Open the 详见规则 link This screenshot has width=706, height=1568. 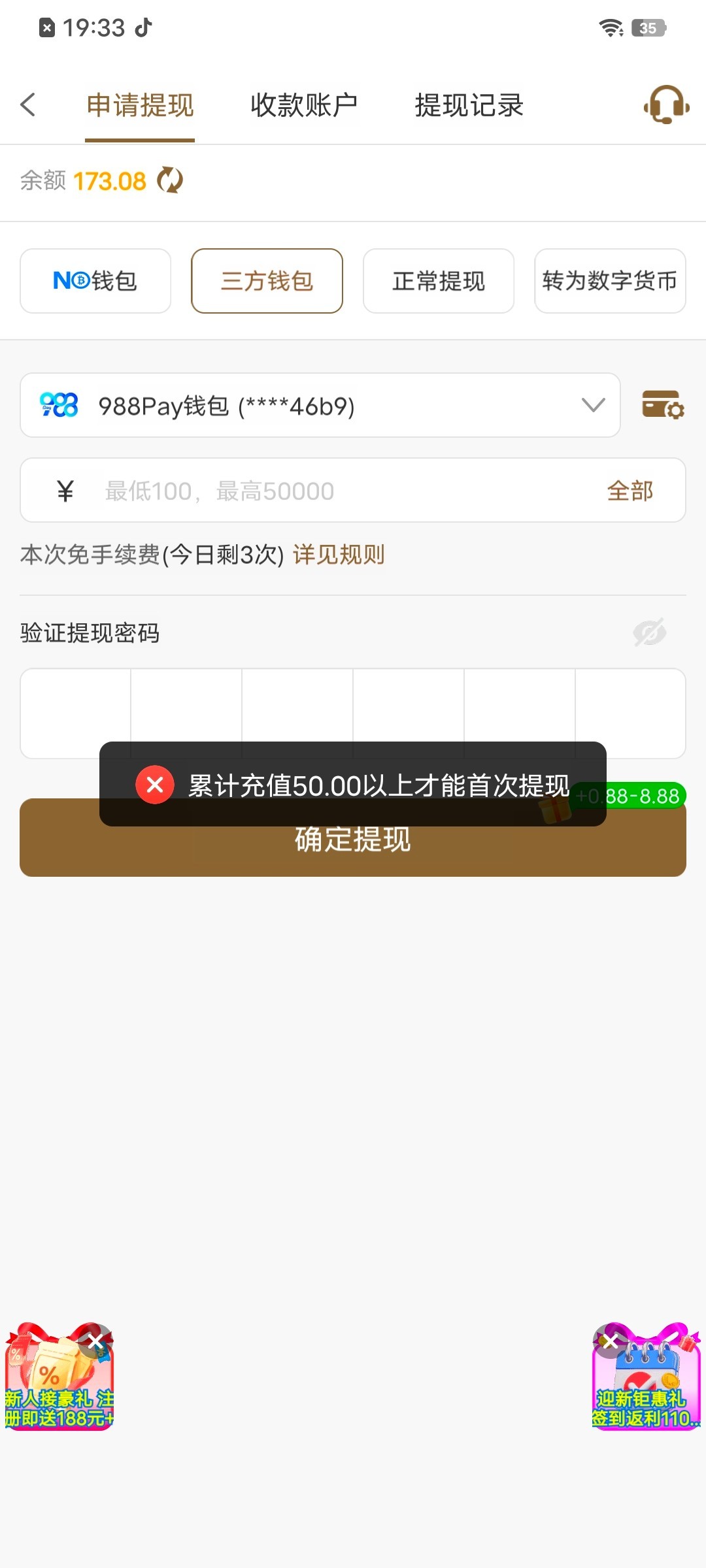pos(339,555)
